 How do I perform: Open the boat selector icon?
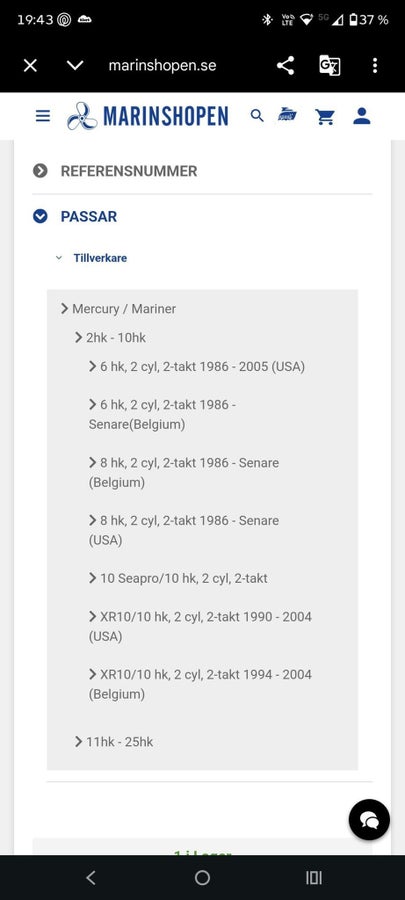pos(287,114)
